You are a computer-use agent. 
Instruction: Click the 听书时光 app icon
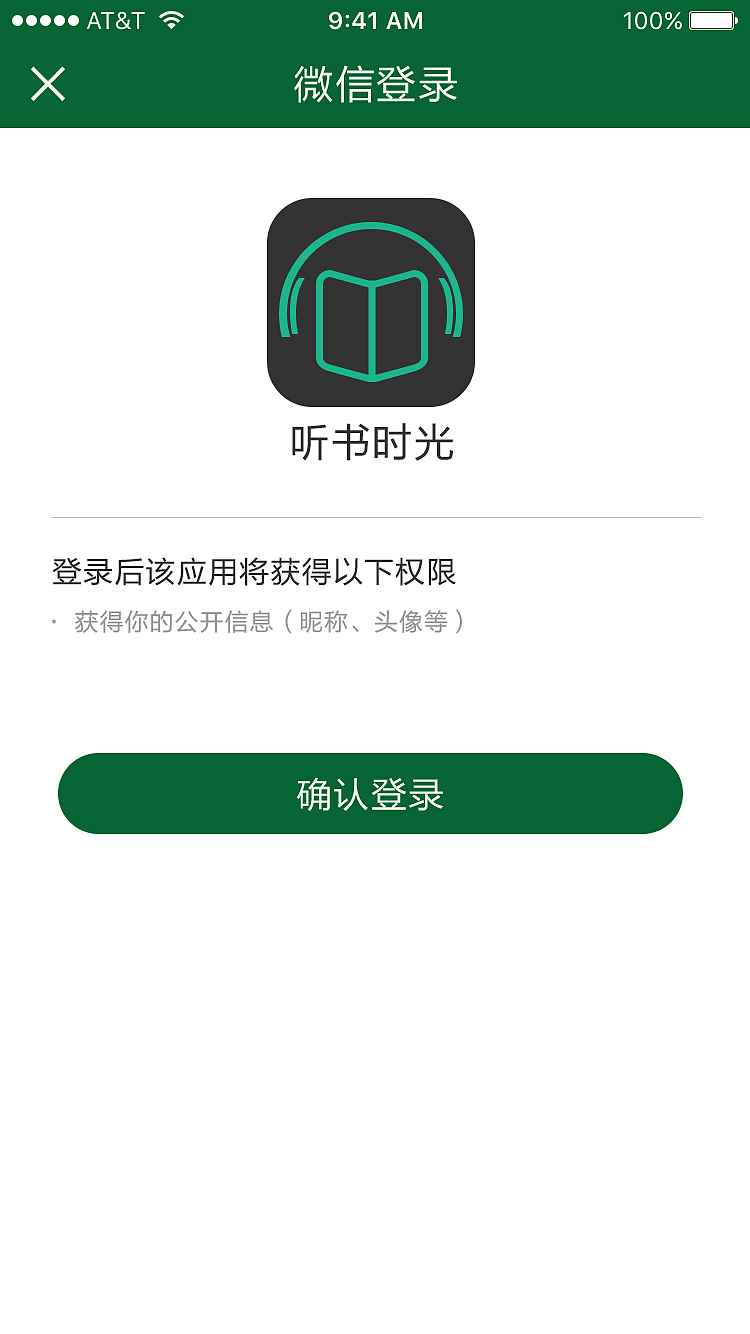(x=370, y=300)
